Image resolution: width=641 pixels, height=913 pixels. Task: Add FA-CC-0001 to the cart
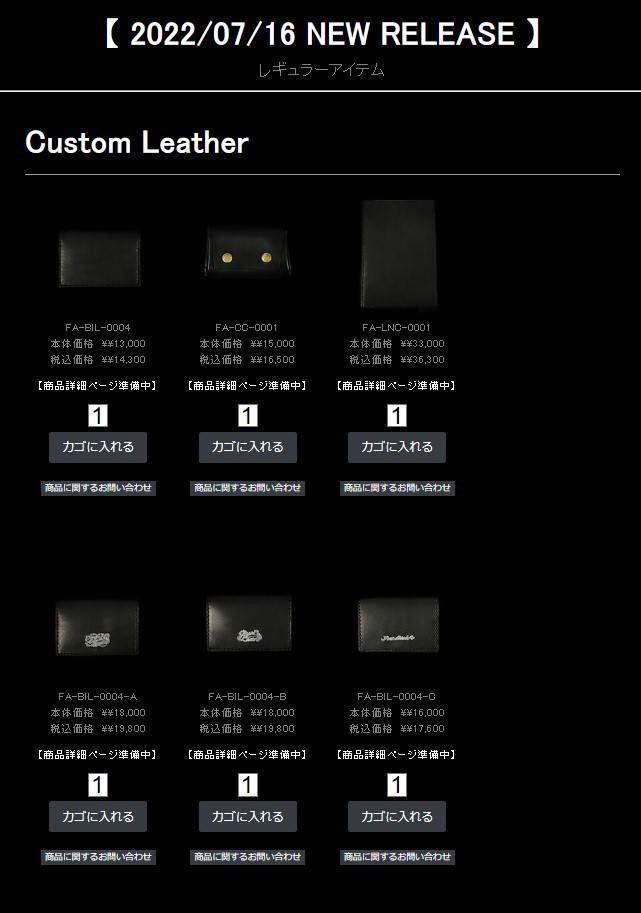[x=248, y=447]
